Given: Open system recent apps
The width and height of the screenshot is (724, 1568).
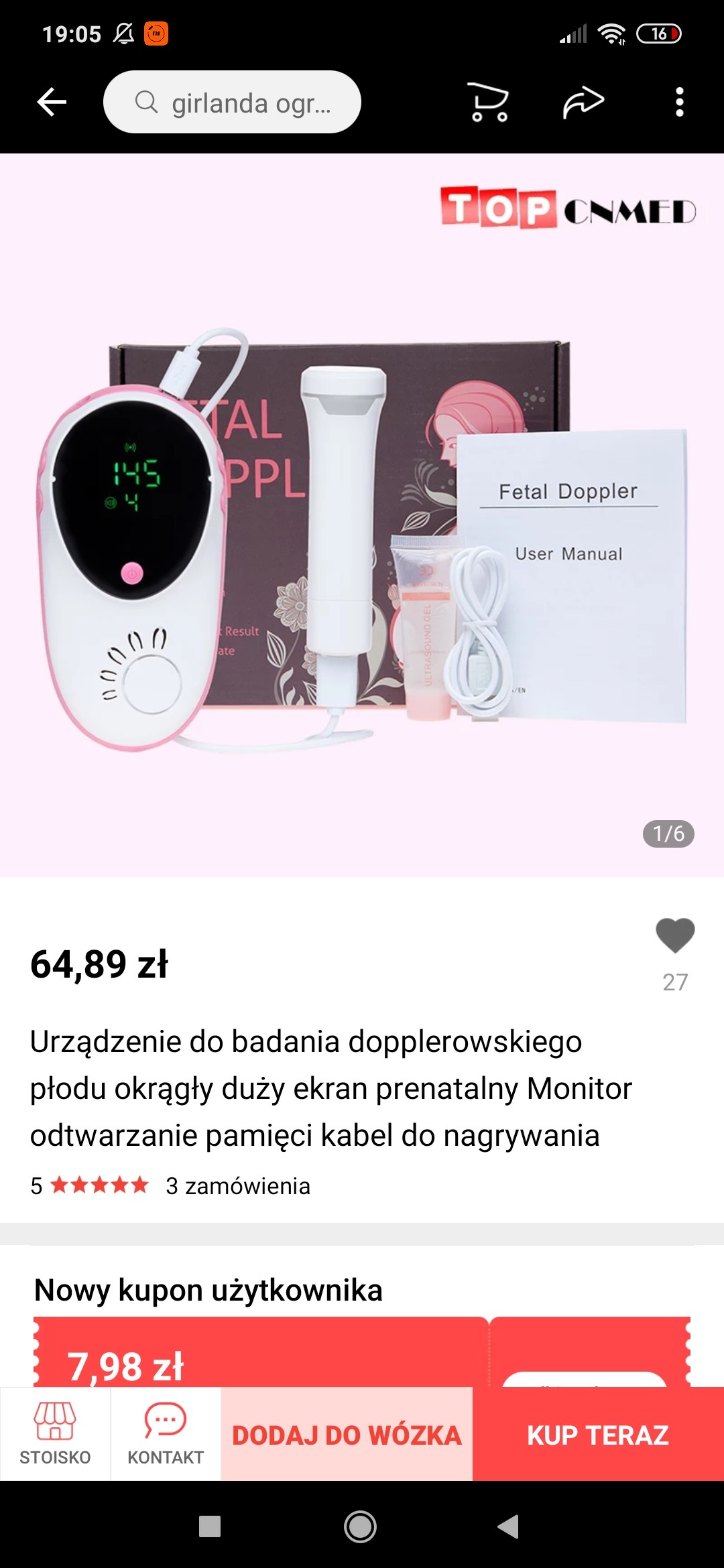Looking at the screenshot, I should pos(210,1527).
